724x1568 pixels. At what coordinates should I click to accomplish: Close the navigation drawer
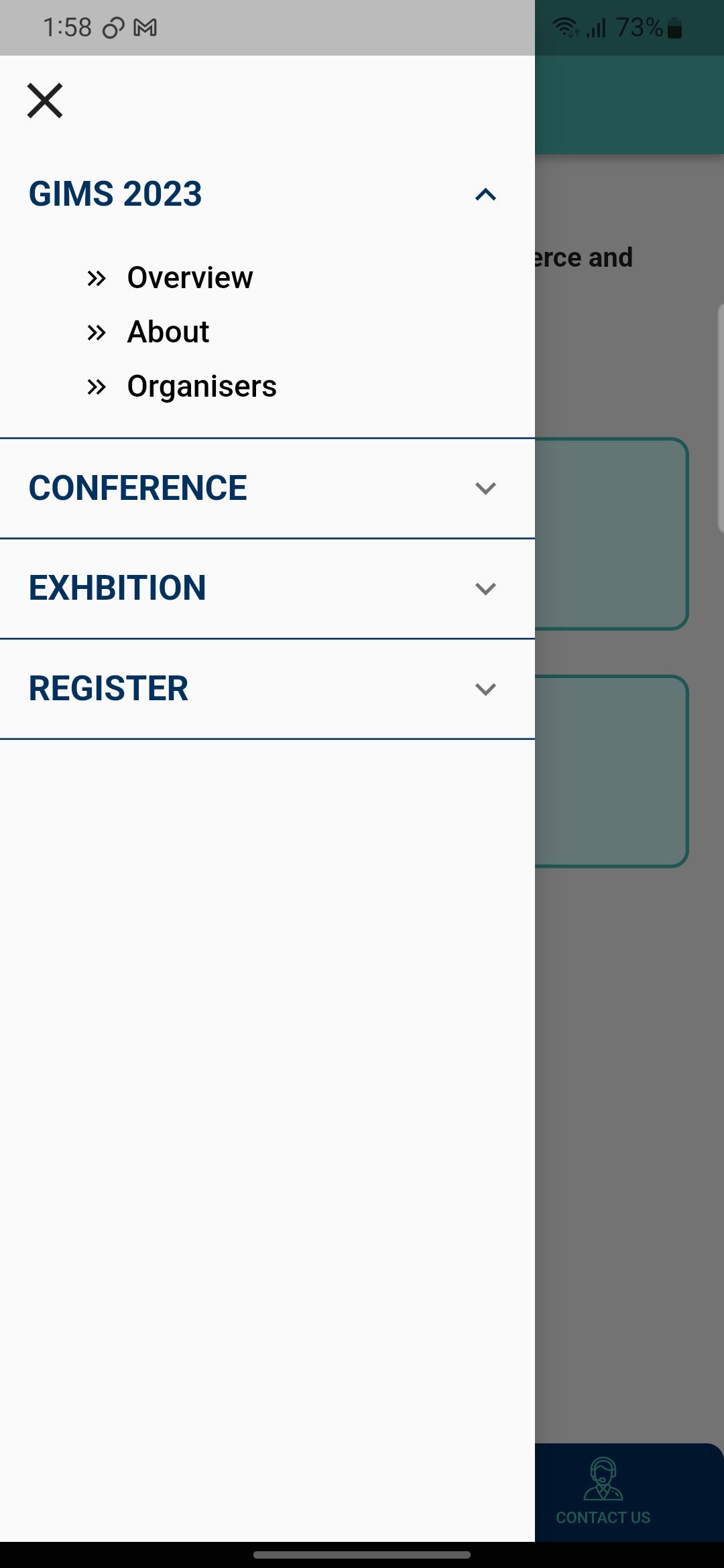(45, 101)
